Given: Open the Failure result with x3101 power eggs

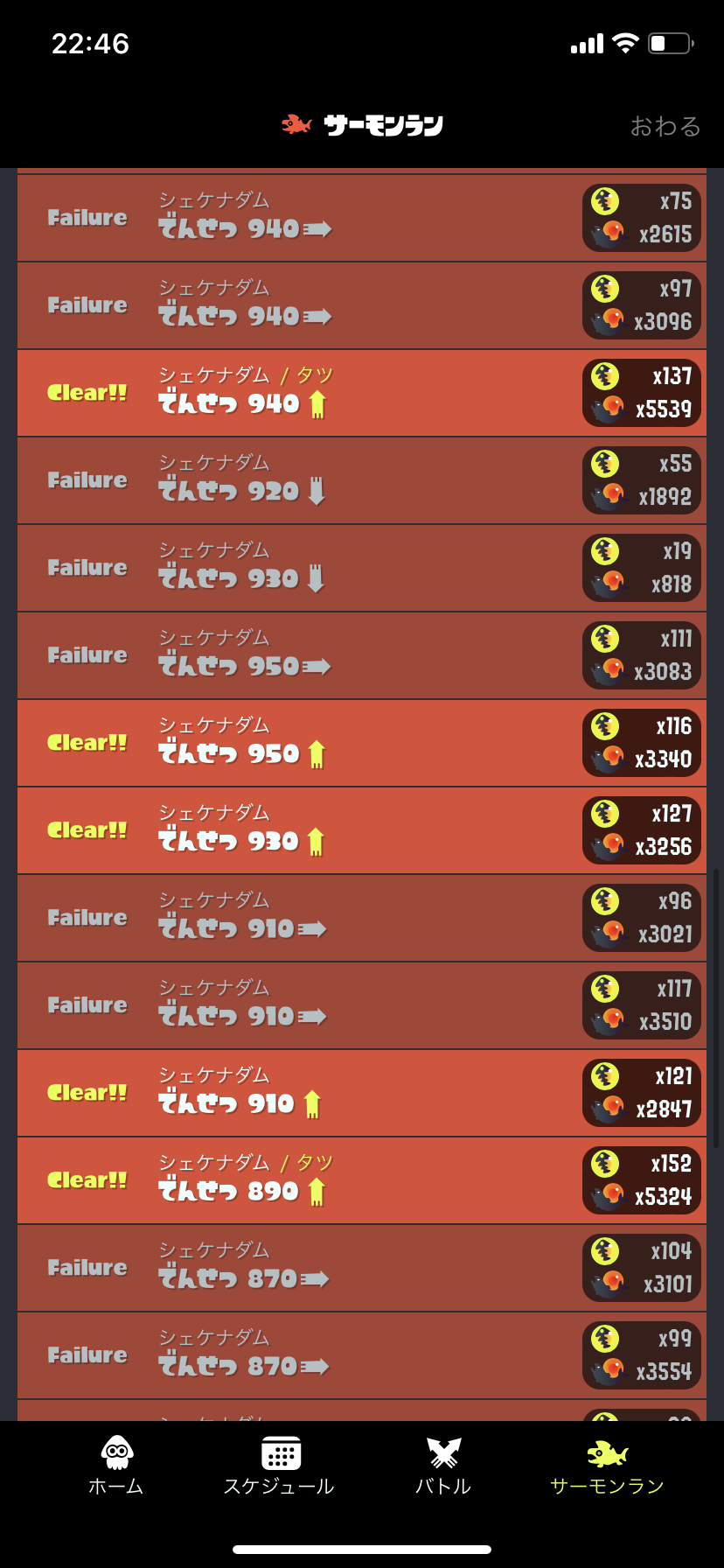Looking at the screenshot, I should 362,1268.
